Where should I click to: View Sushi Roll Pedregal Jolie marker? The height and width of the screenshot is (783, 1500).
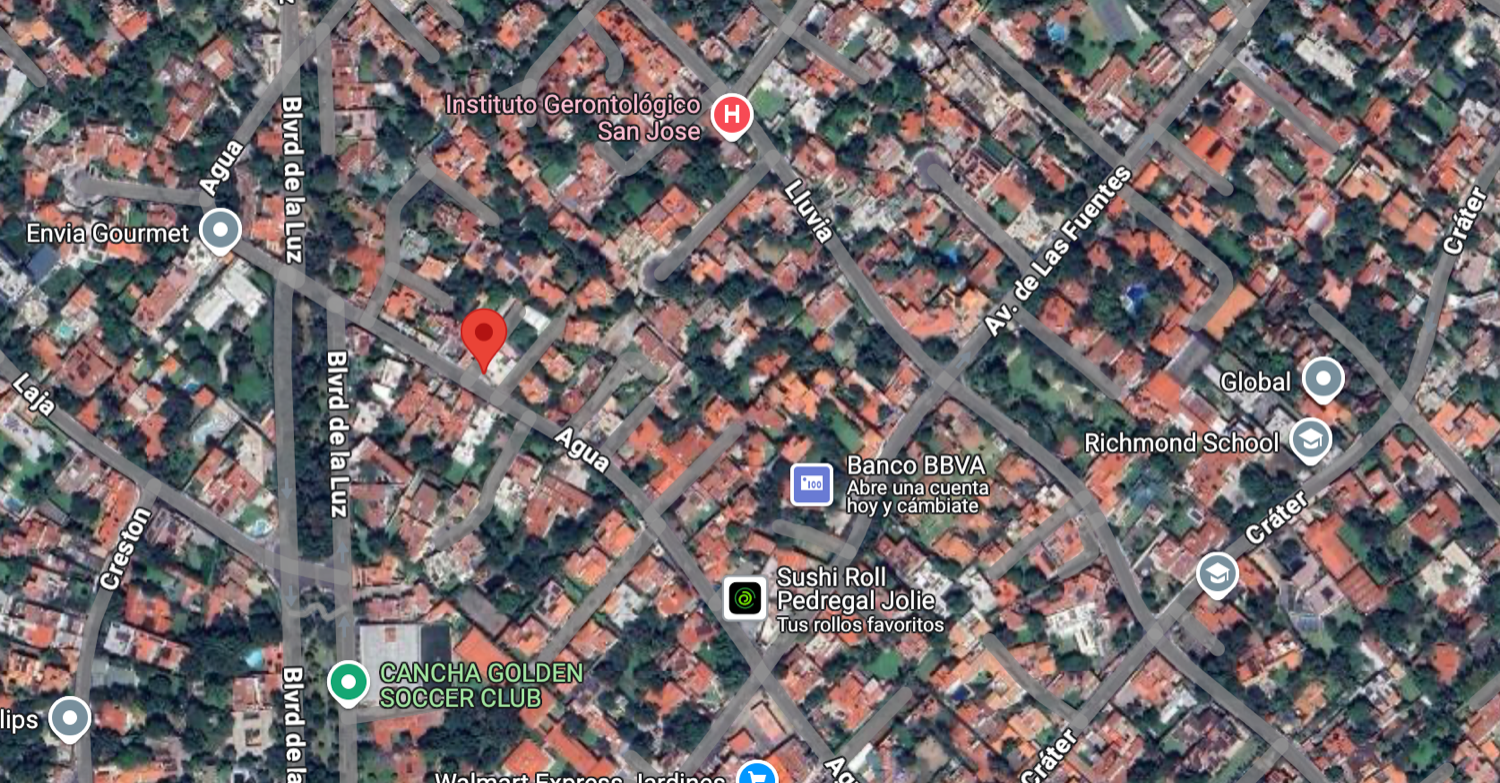point(745,598)
